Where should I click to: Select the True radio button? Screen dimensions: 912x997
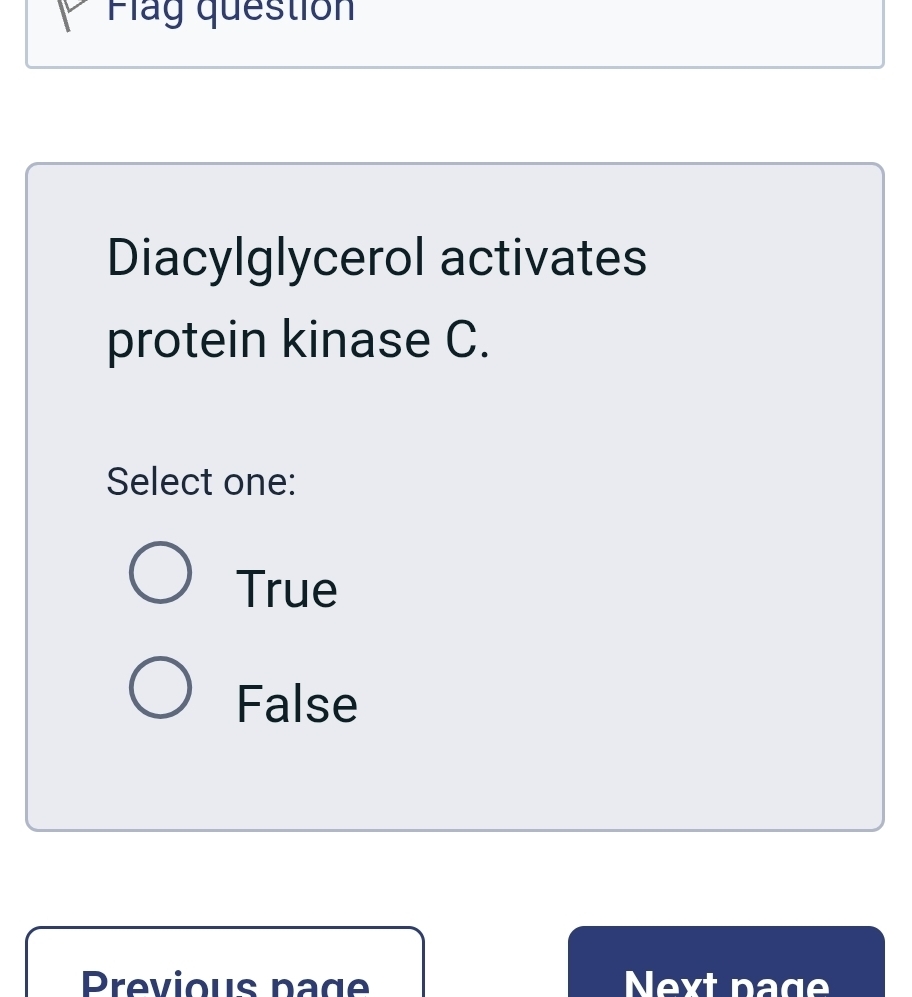(160, 571)
